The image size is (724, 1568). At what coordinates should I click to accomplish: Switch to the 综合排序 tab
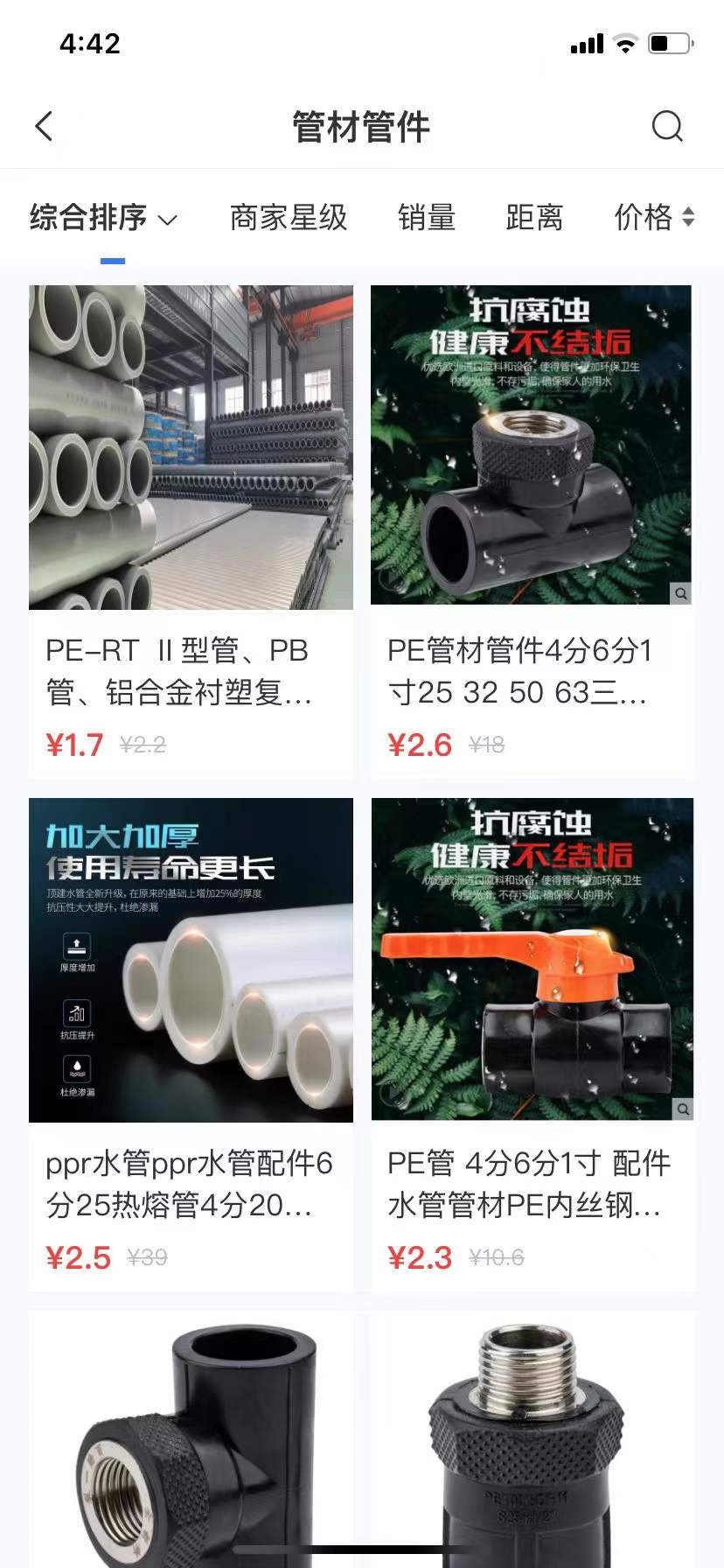point(87,218)
